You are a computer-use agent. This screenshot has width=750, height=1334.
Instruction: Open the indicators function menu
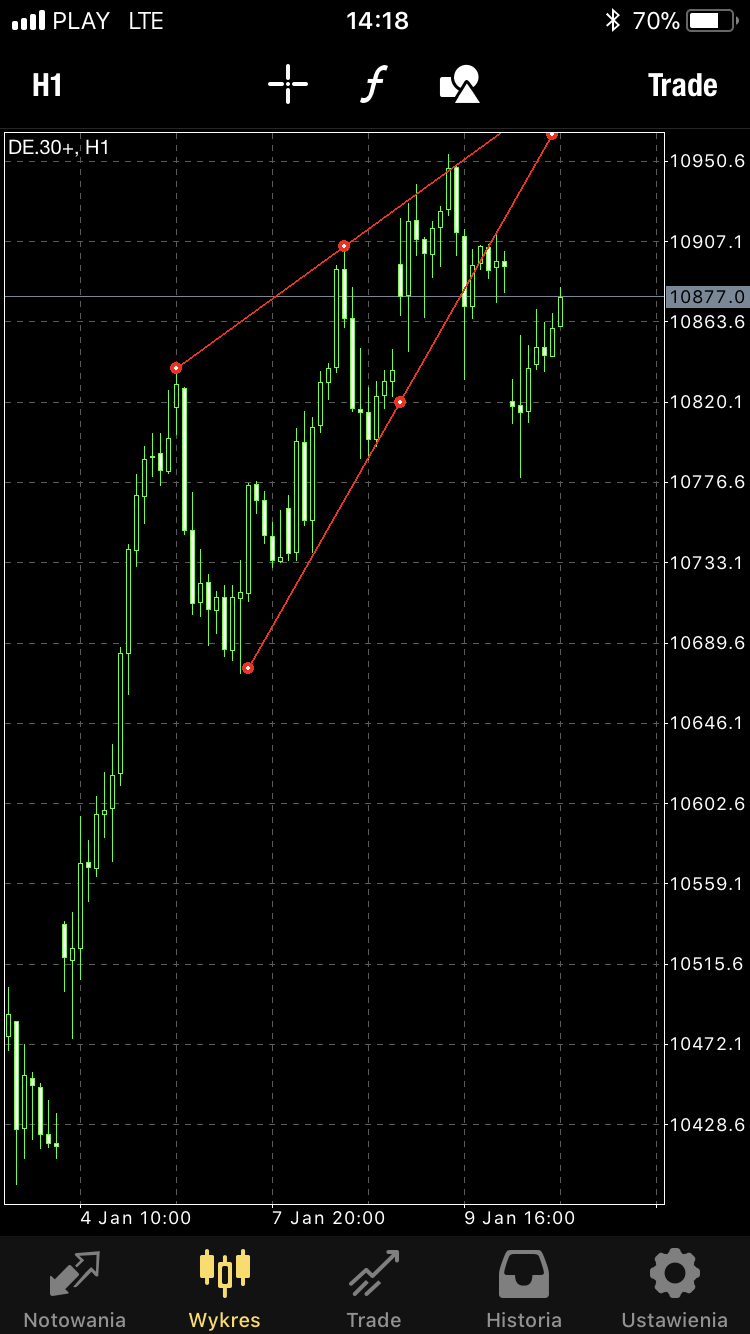pos(373,85)
